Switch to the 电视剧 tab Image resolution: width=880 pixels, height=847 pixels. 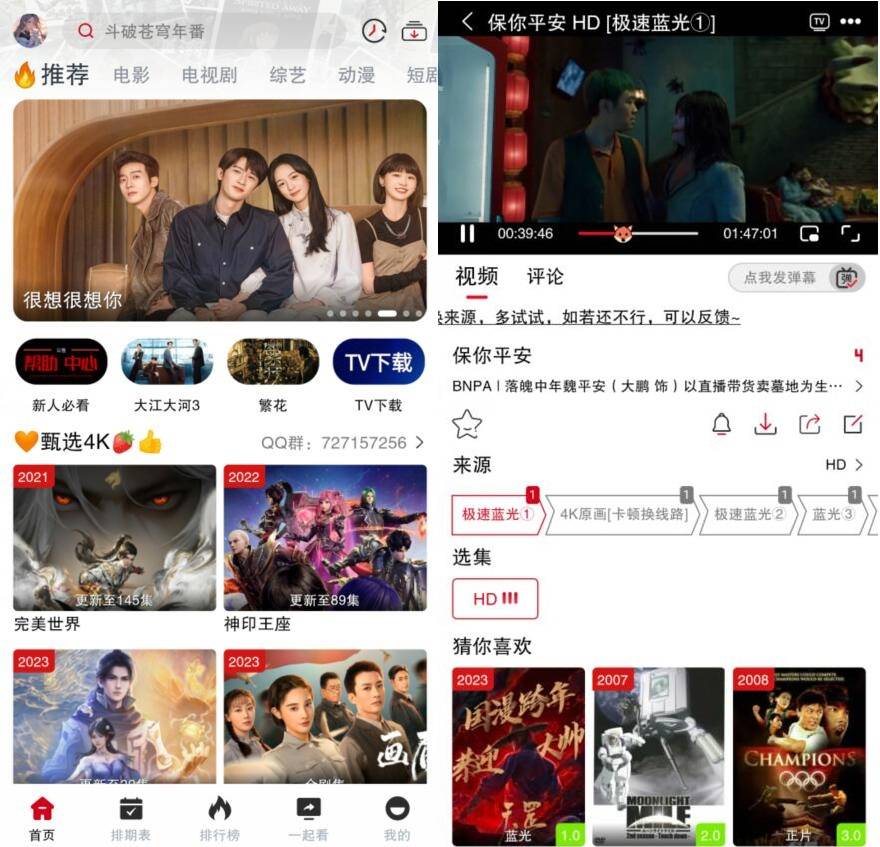coord(209,75)
